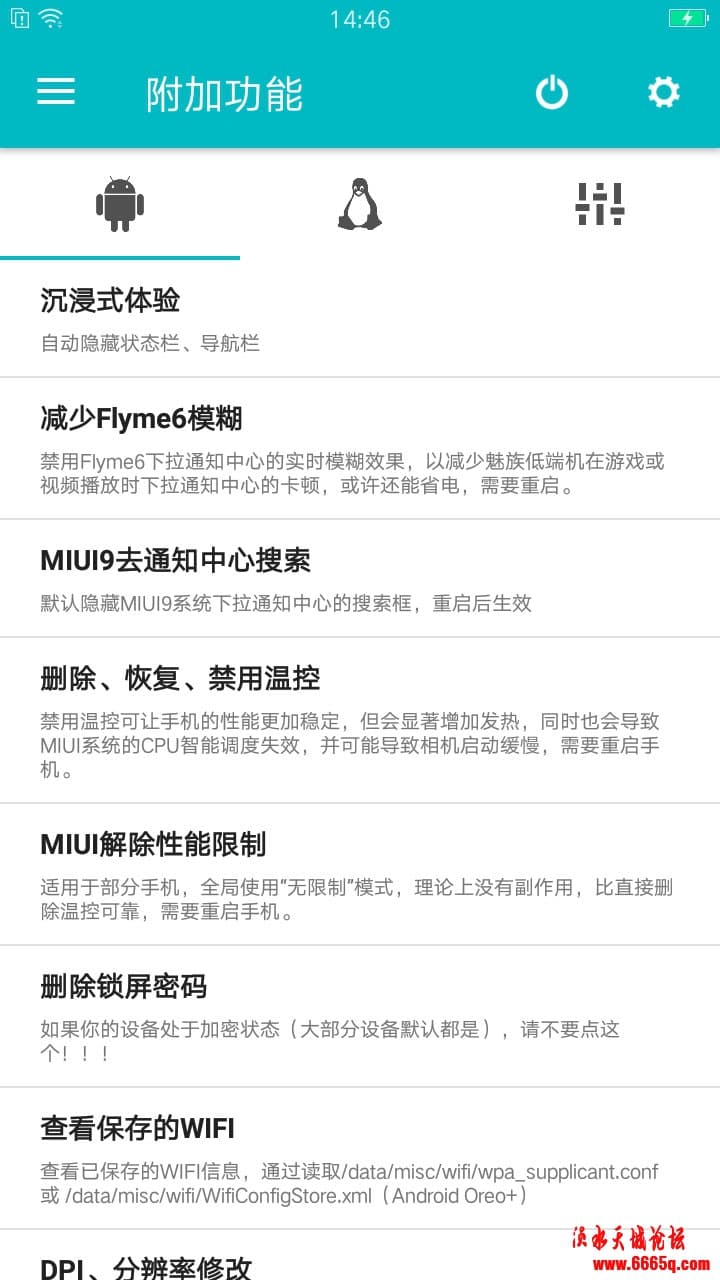Open 沉浸式体验 option
720x1280 pixels.
click(360, 319)
